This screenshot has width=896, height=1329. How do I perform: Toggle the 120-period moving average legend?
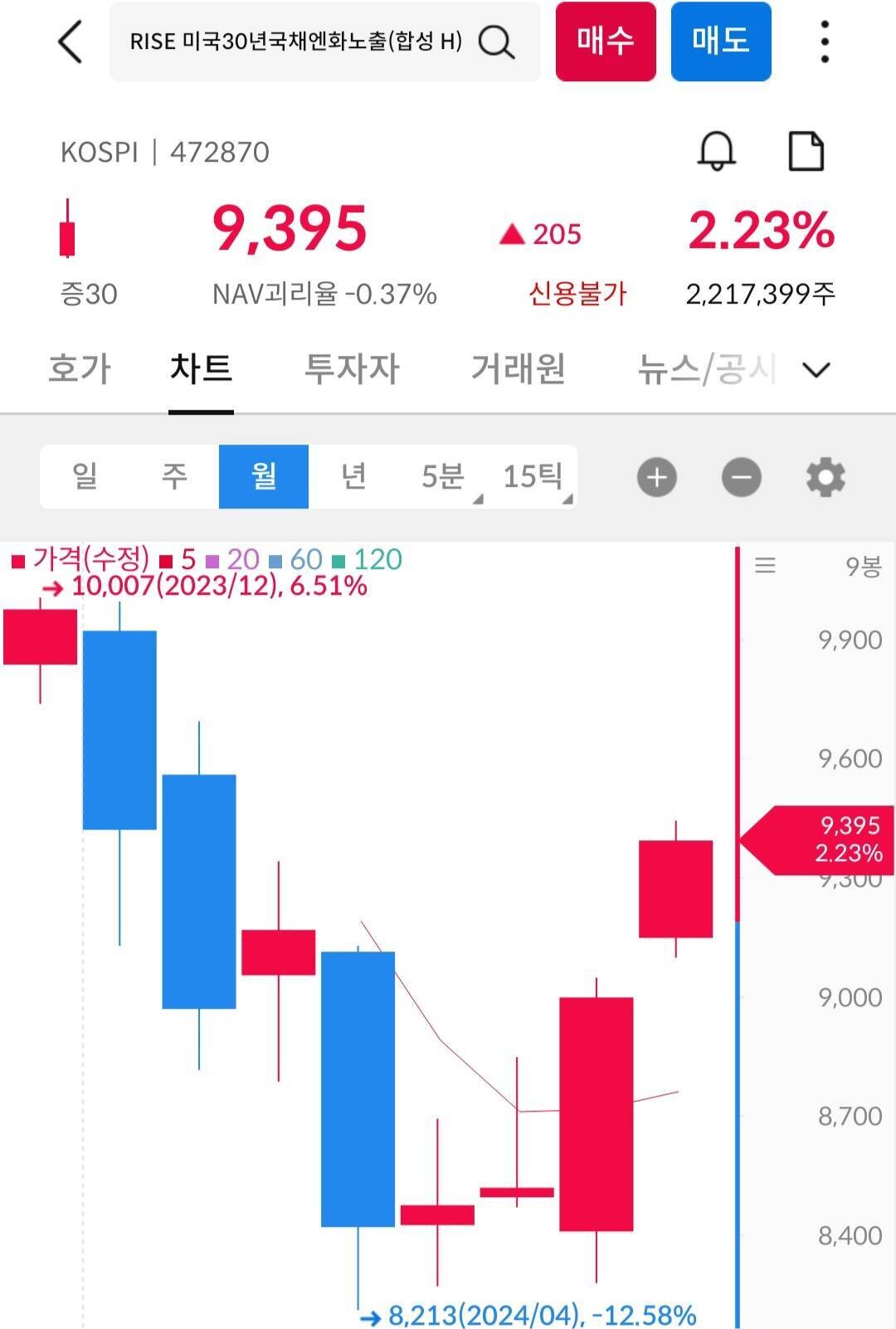[x=376, y=560]
